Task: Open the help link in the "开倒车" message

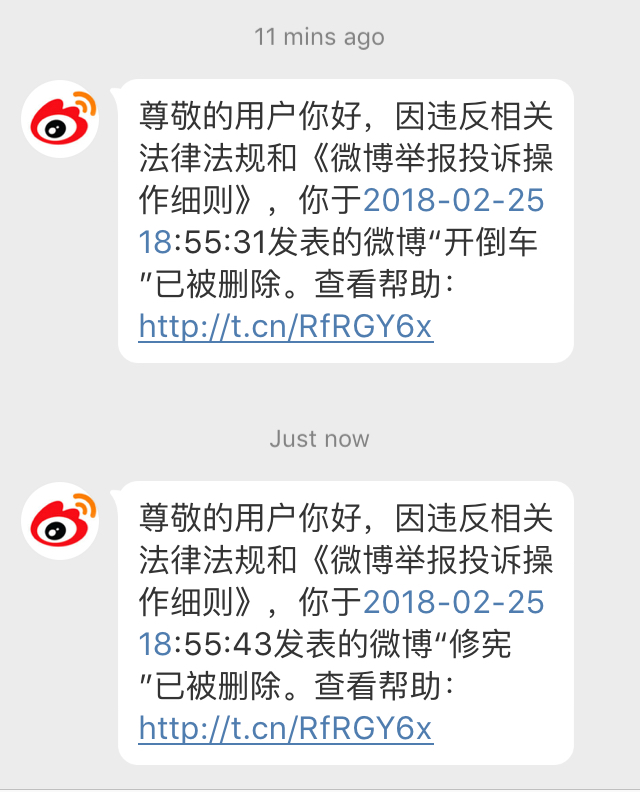Action: pos(286,326)
